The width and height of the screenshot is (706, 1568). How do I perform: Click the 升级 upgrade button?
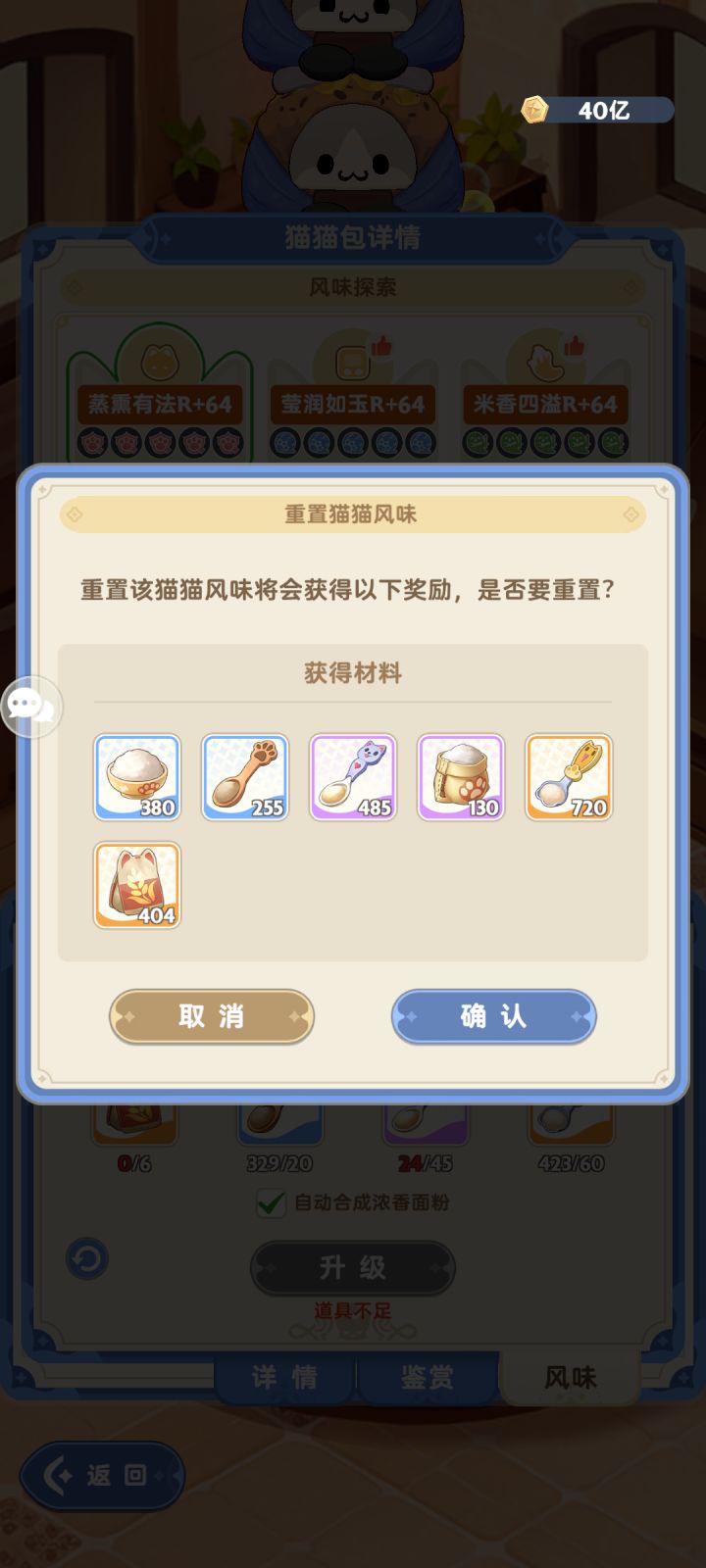point(353,1268)
